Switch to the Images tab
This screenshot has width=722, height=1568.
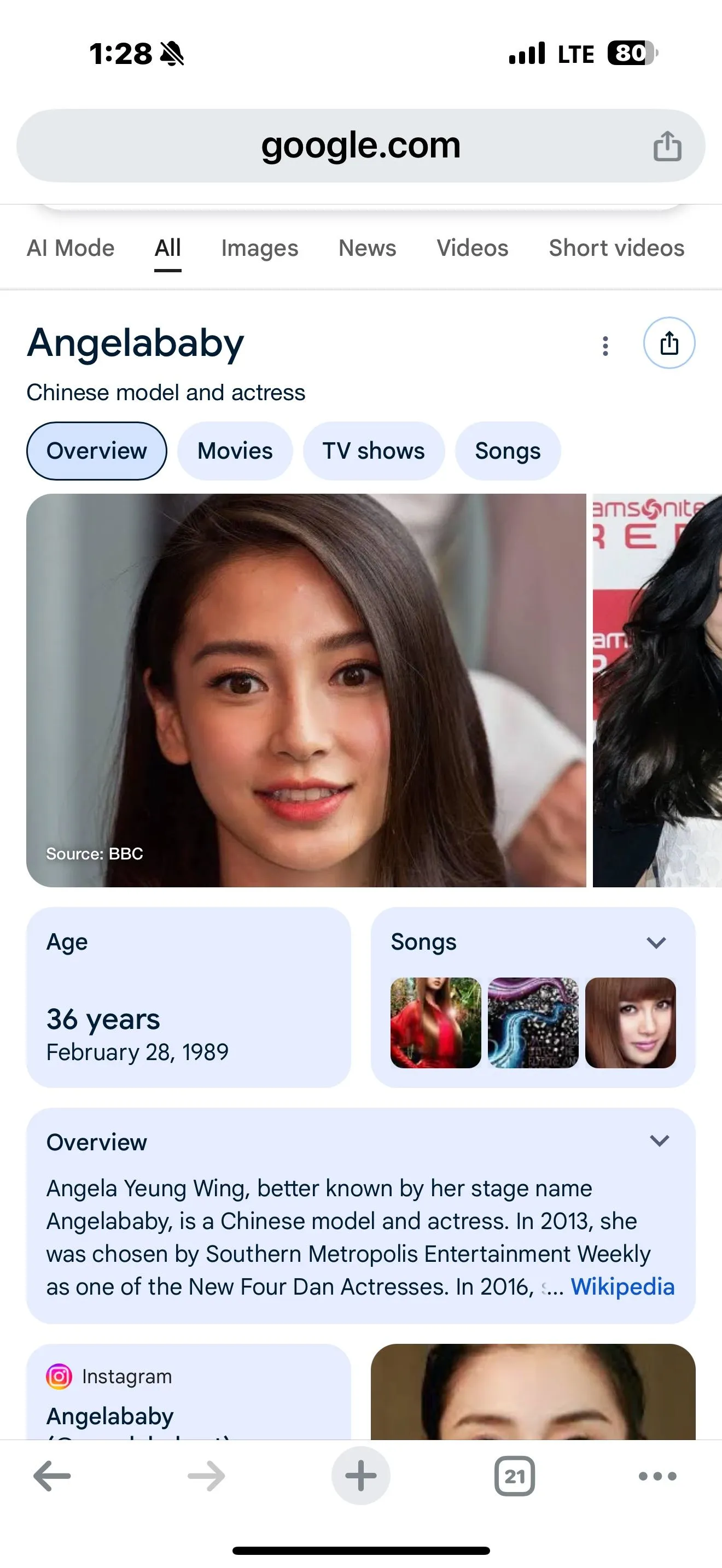pyautogui.click(x=259, y=248)
